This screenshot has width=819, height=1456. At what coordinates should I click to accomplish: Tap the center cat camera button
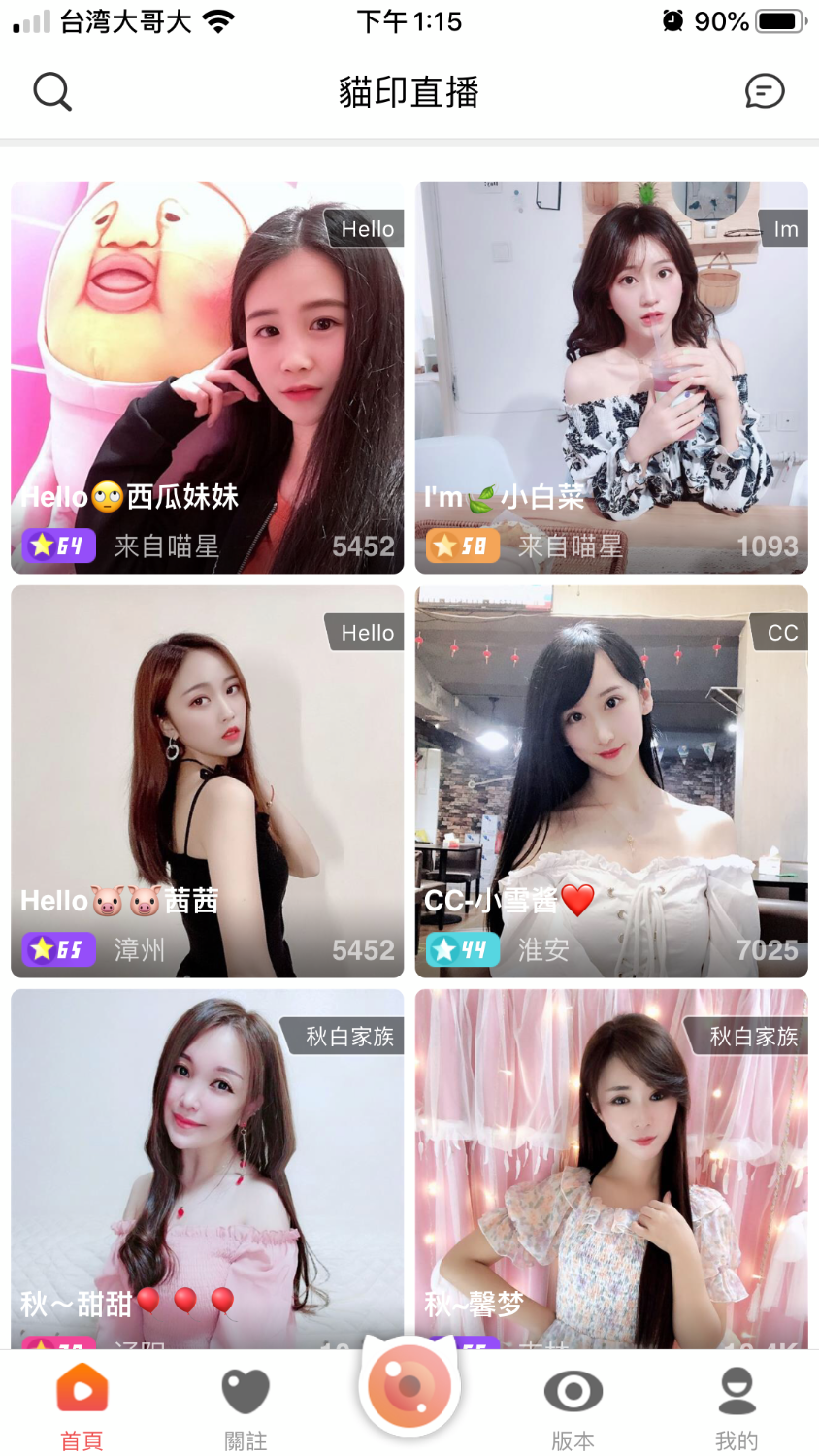click(x=409, y=1388)
